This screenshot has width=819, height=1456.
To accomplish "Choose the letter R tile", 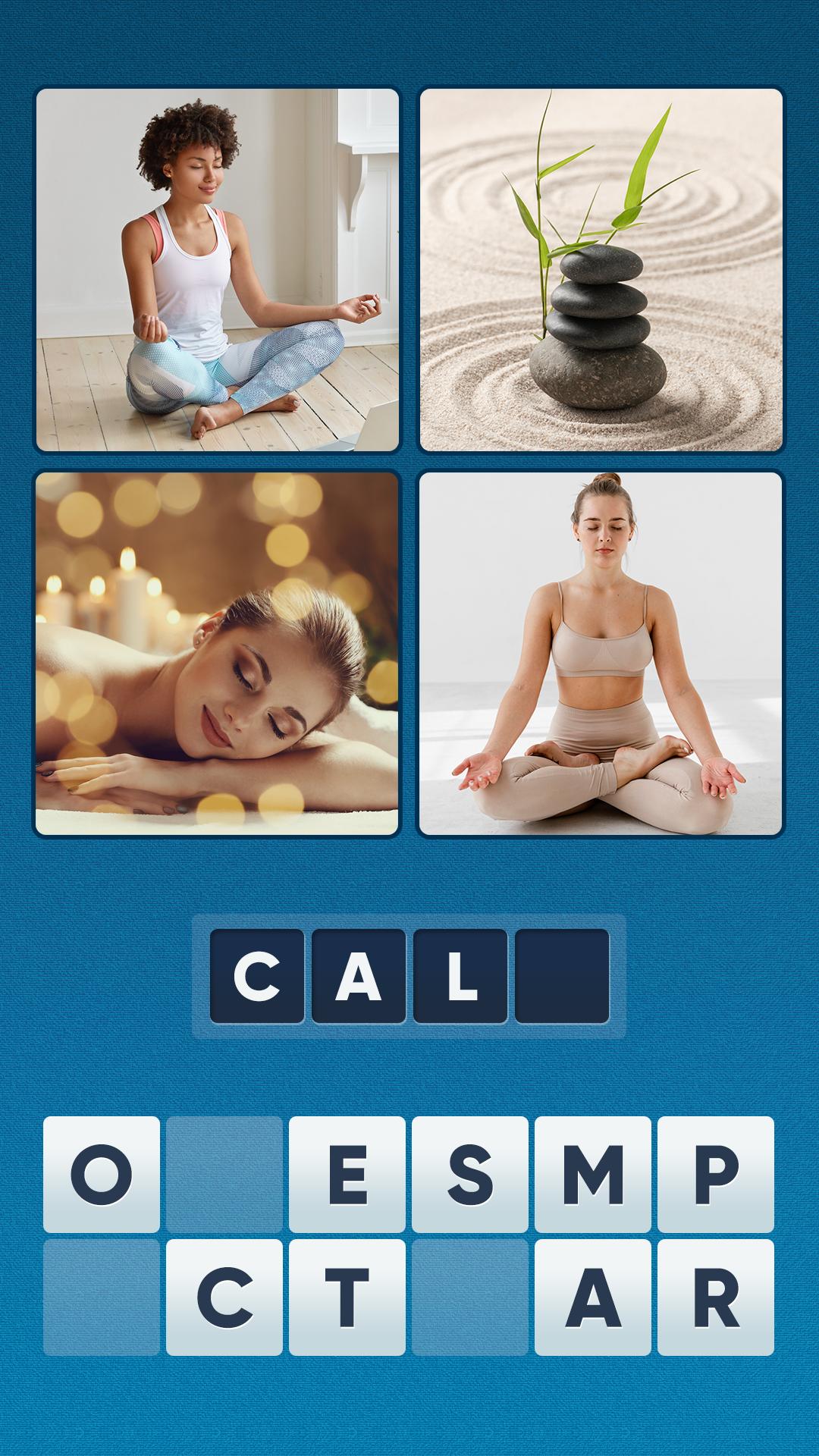I will [715, 1297].
